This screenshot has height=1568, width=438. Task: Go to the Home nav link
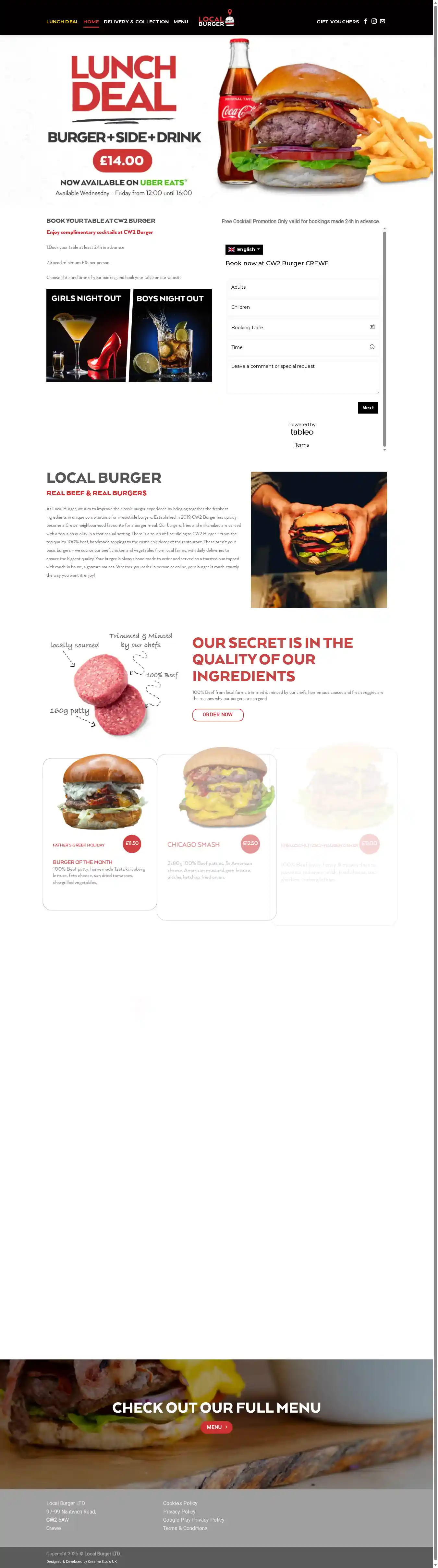(x=91, y=22)
